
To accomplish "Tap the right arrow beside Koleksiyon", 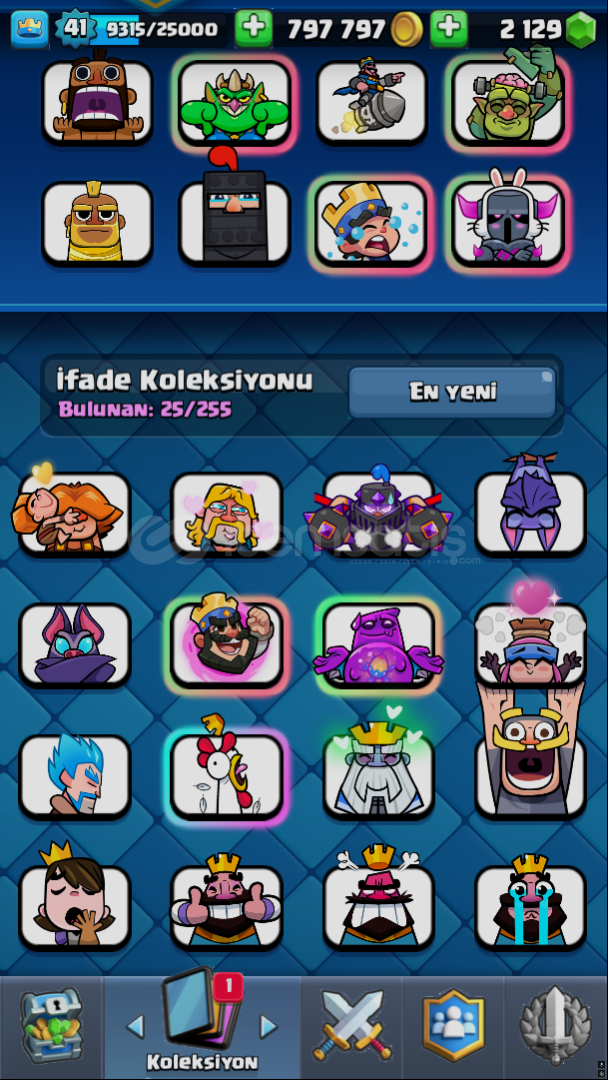I will 267,1026.
